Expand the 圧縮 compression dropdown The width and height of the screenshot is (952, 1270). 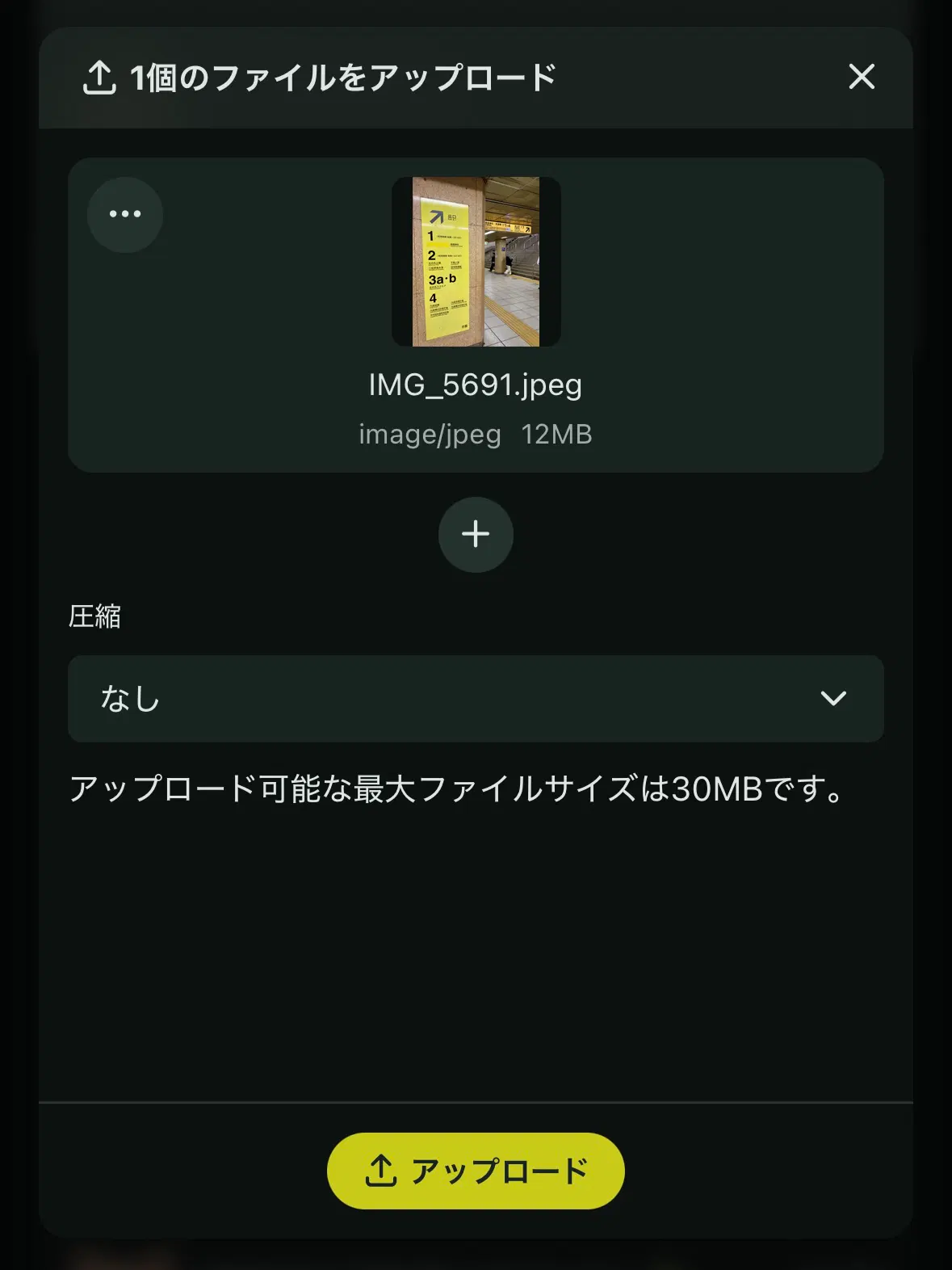click(476, 699)
